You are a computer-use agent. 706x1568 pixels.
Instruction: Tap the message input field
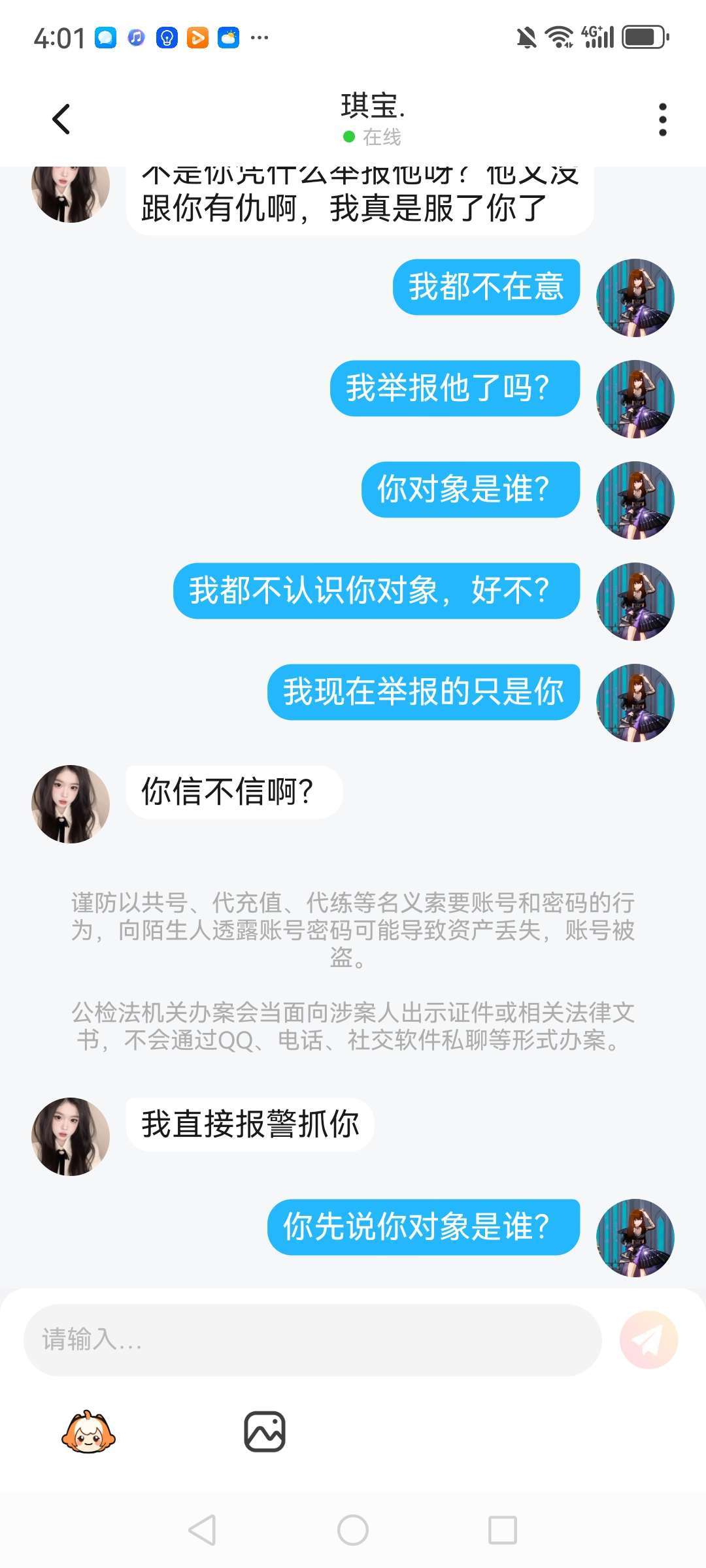pos(312,1340)
